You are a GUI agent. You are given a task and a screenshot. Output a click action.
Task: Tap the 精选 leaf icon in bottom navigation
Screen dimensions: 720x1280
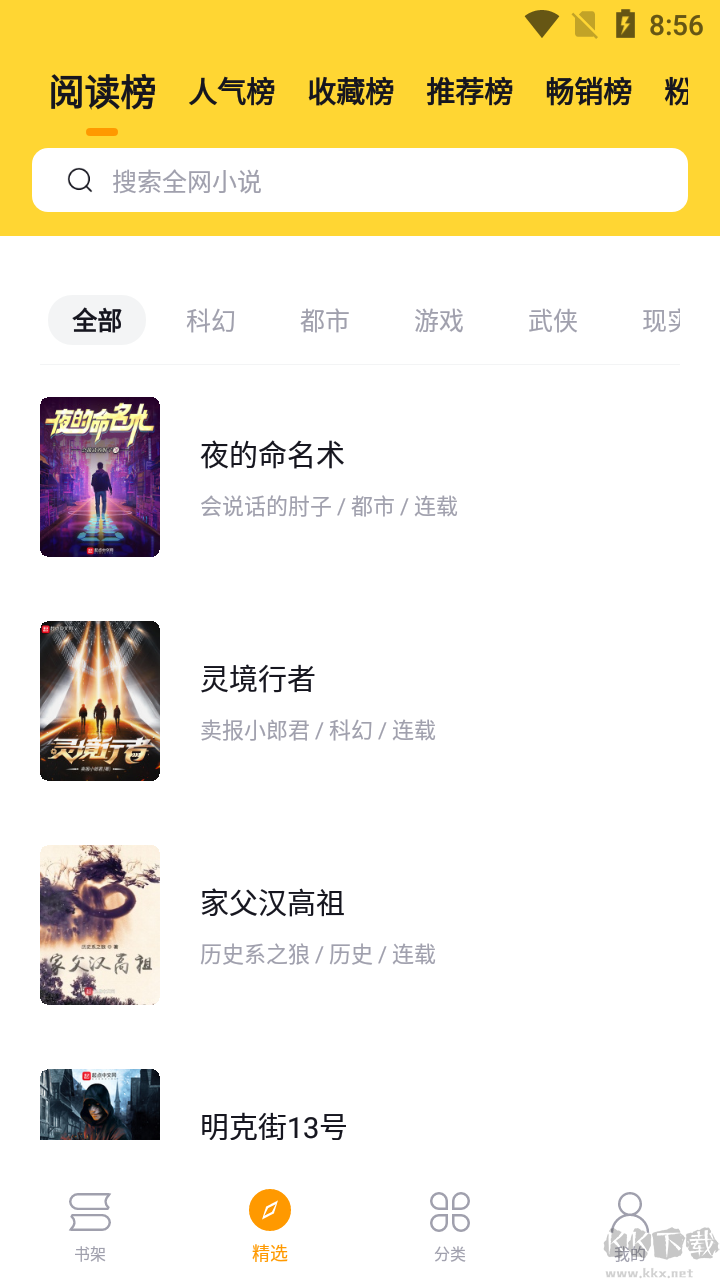270,1208
